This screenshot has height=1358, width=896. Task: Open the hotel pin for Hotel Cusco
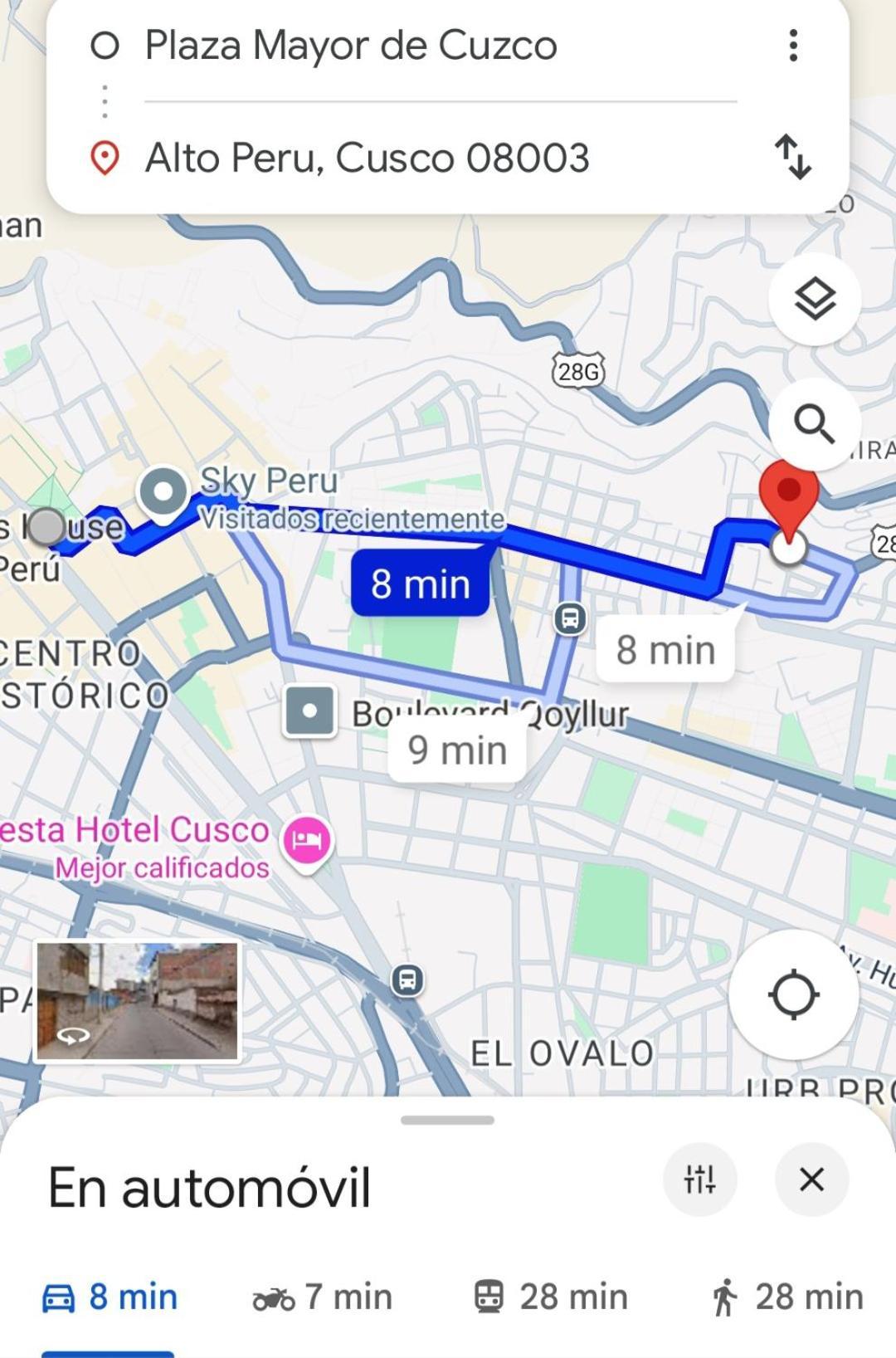pyautogui.click(x=308, y=840)
